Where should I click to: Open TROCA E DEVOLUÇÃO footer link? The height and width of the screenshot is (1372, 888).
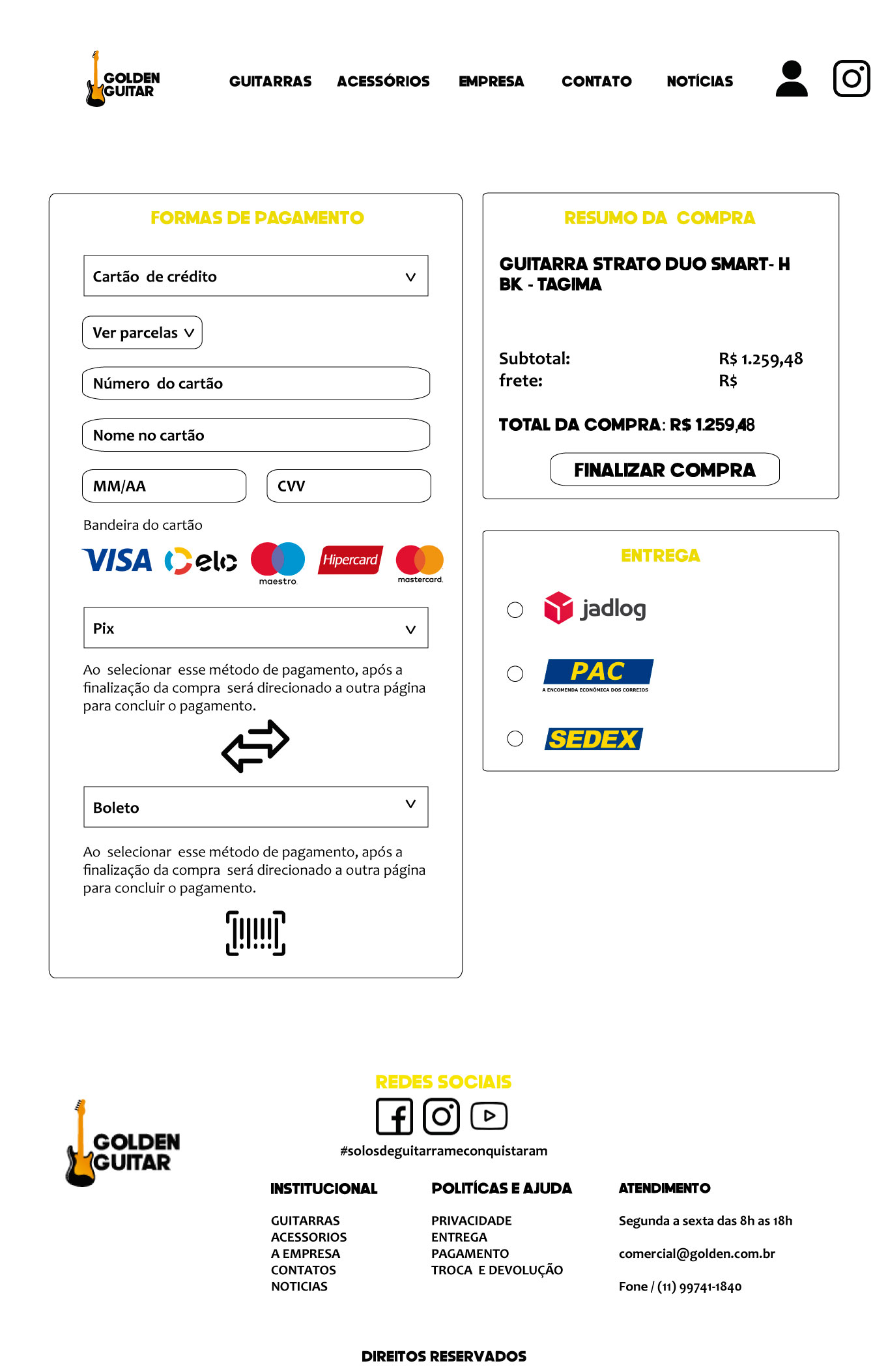tap(496, 1270)
